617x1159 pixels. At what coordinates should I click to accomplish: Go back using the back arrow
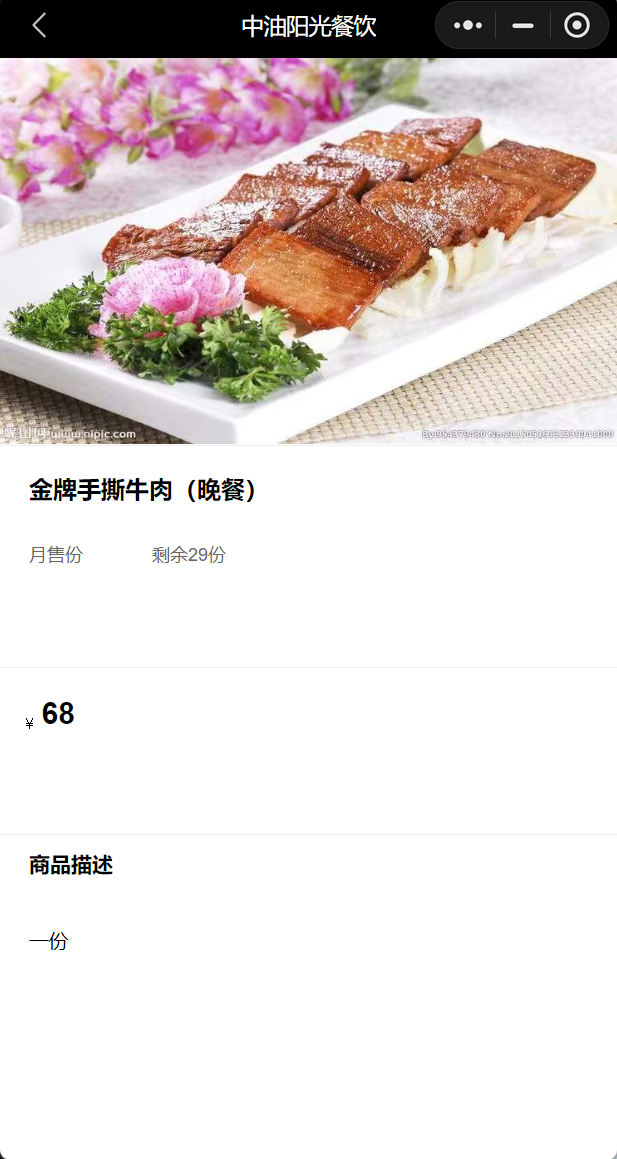click(39, 26)
